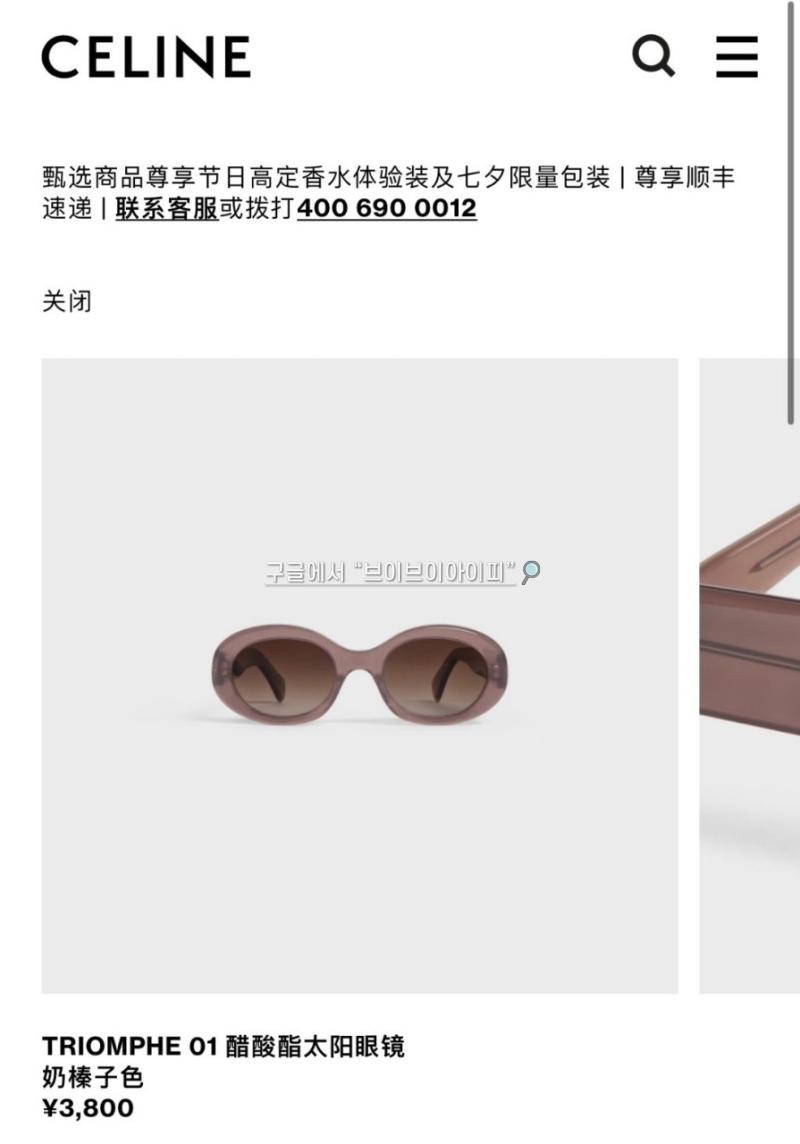Open the Triomphe 01 sunglasses image
Image resolution: width=800 pixels, height=1144 pixels.
[x=359, y=675]
